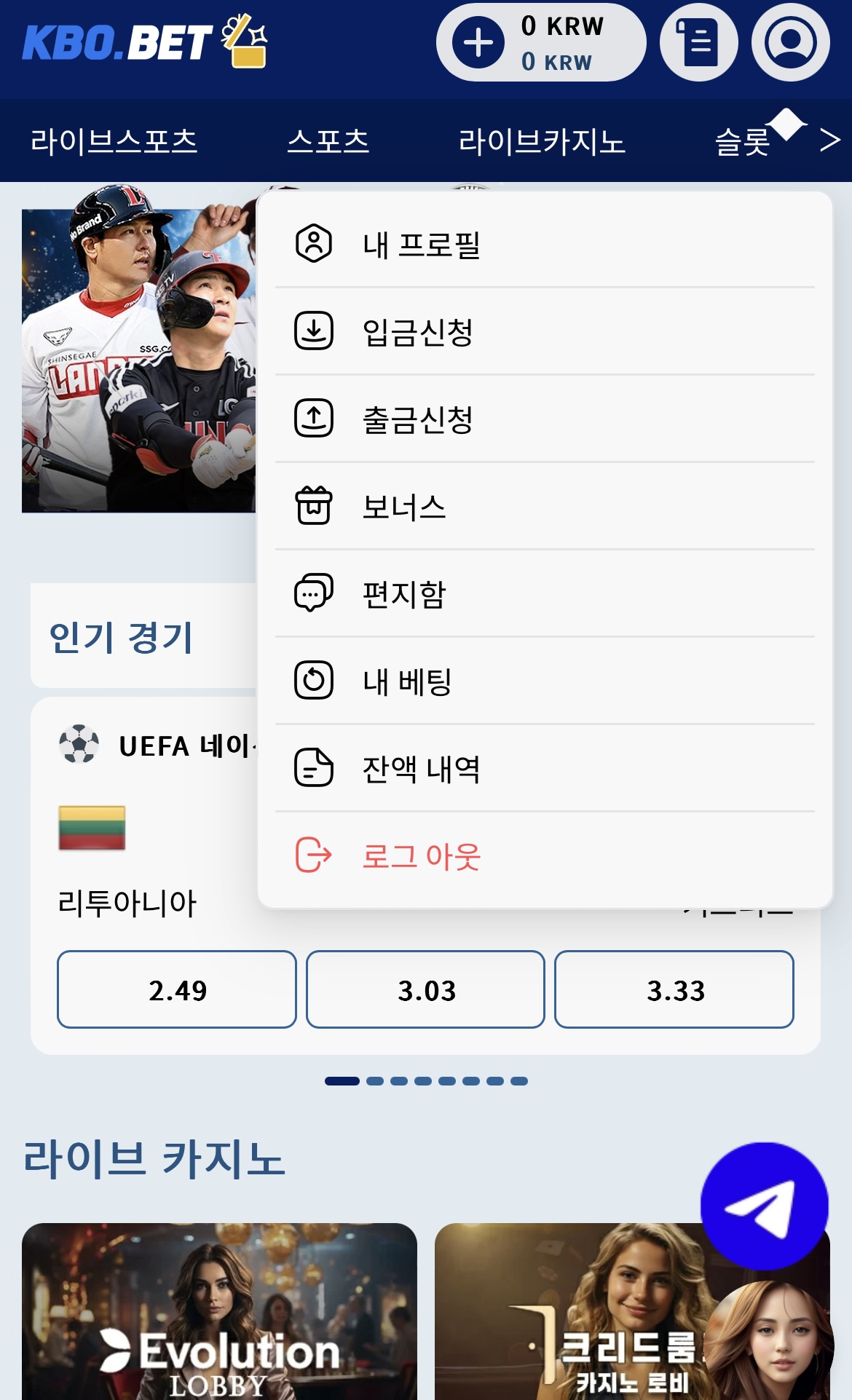Switch to 스포츠 tab
The image size is (852, 1400).
pyautogui.click(x=328, y=141)
